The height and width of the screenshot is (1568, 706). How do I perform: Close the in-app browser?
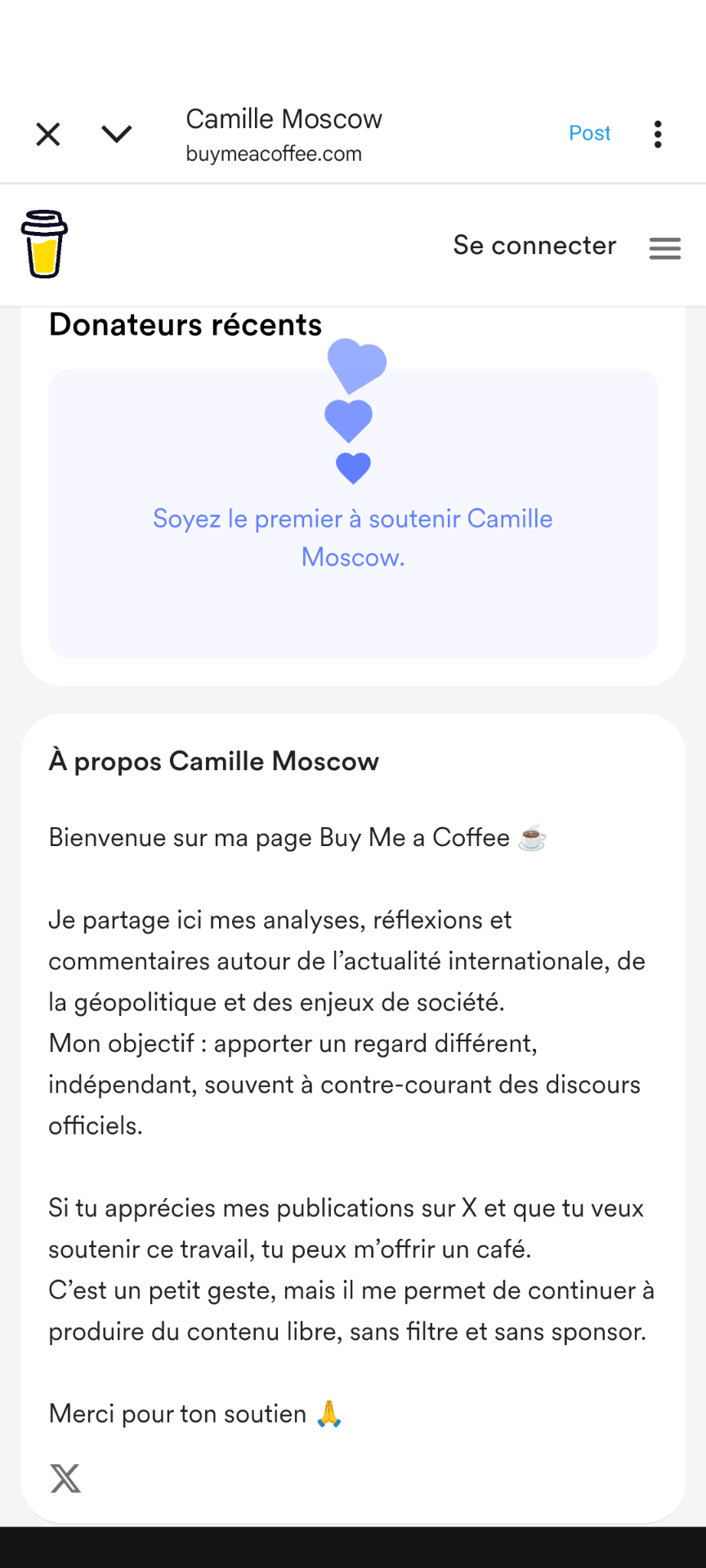coord(48,134)
